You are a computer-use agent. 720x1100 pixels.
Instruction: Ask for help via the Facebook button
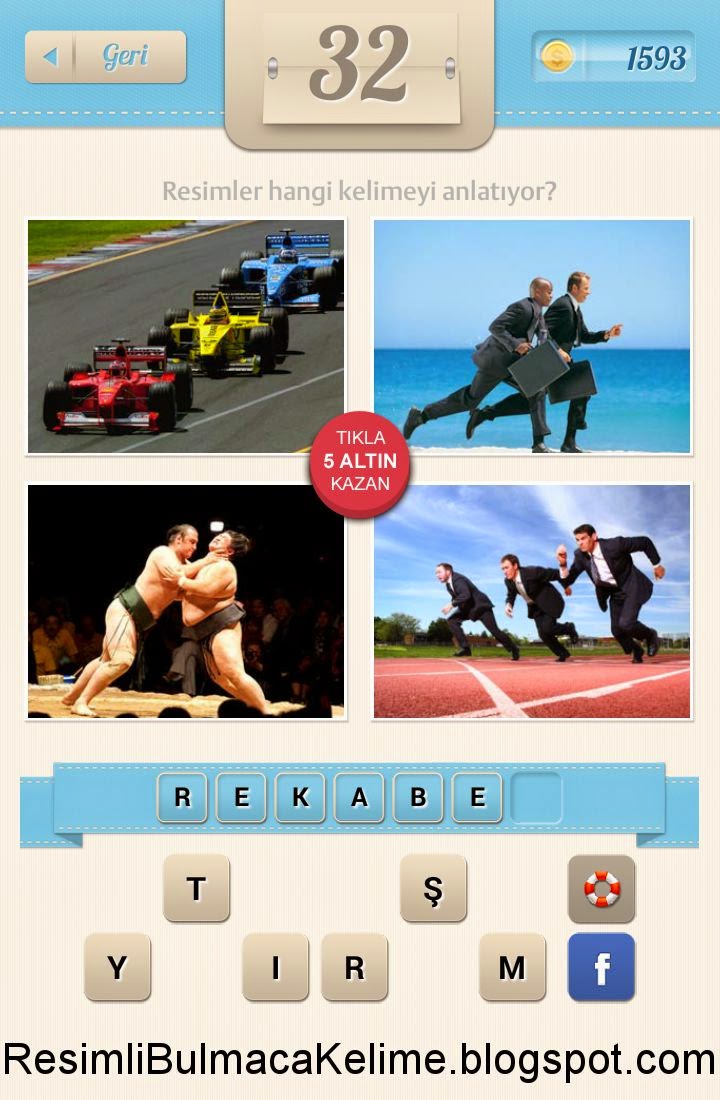[601, 967]
